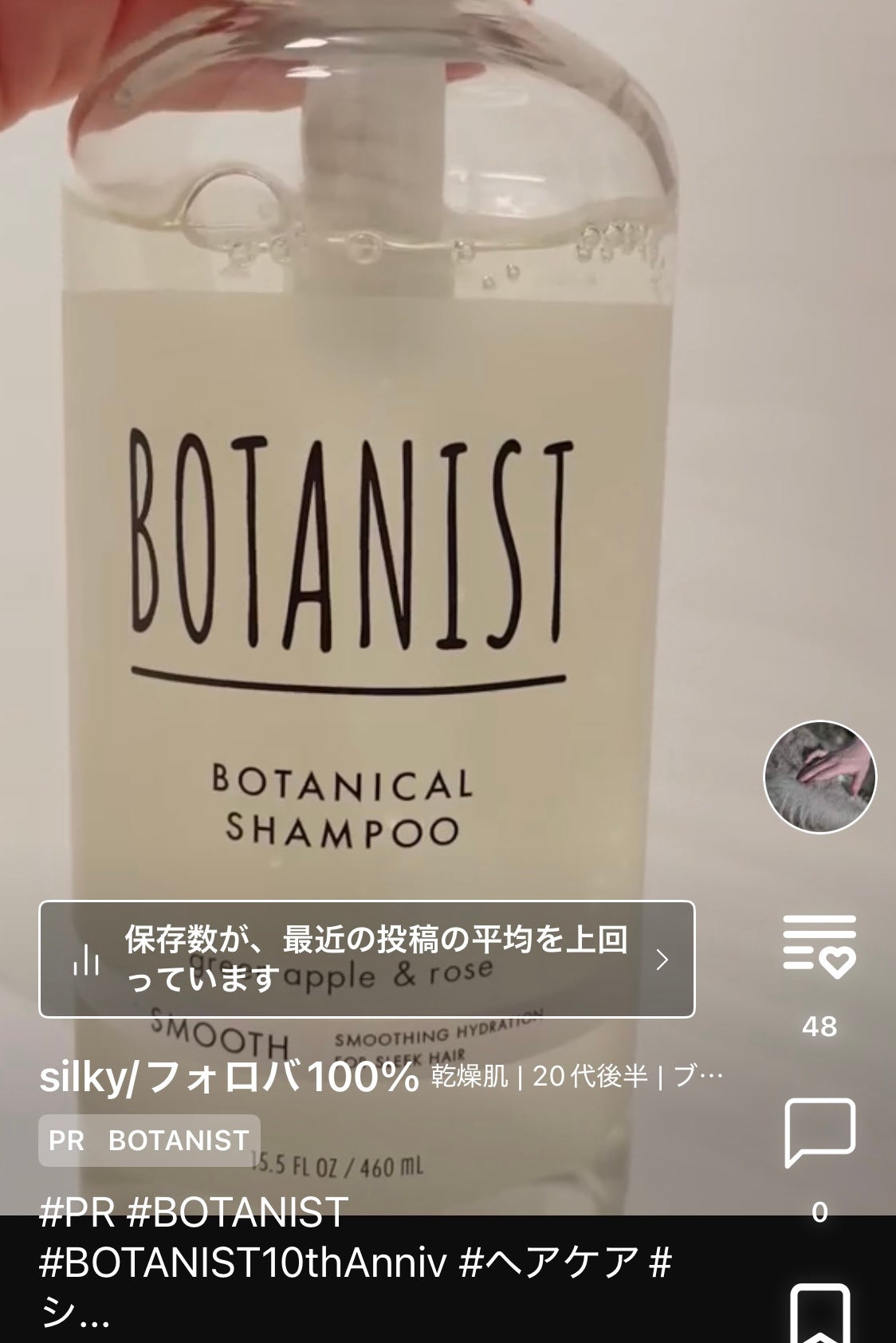Open the #PR hashtag
Image resolution: width=896 pixels, height=1343 pixels.
76,1208
